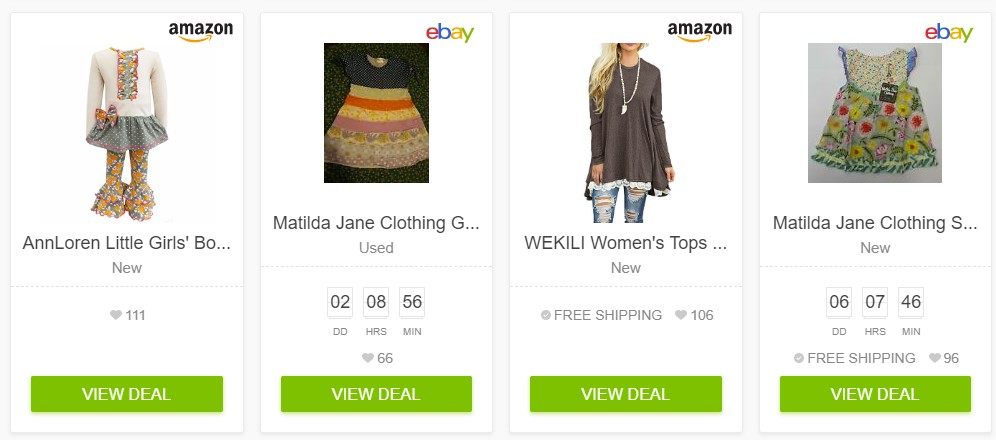Open the used Matilda Jane striped dress photo
The image size is (996, 440).
376,113
